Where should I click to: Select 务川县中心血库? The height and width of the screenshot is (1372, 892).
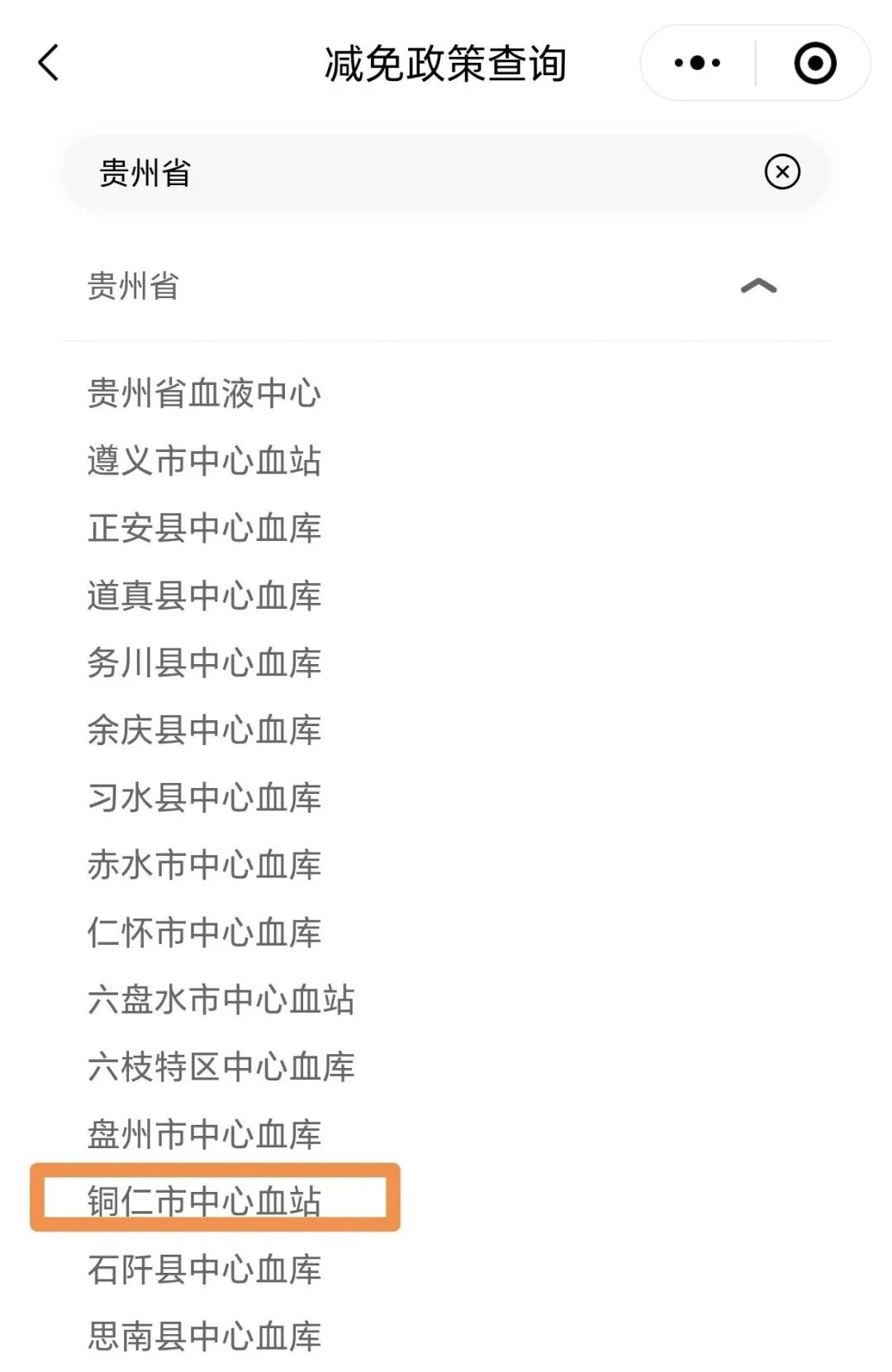(204, 662)
